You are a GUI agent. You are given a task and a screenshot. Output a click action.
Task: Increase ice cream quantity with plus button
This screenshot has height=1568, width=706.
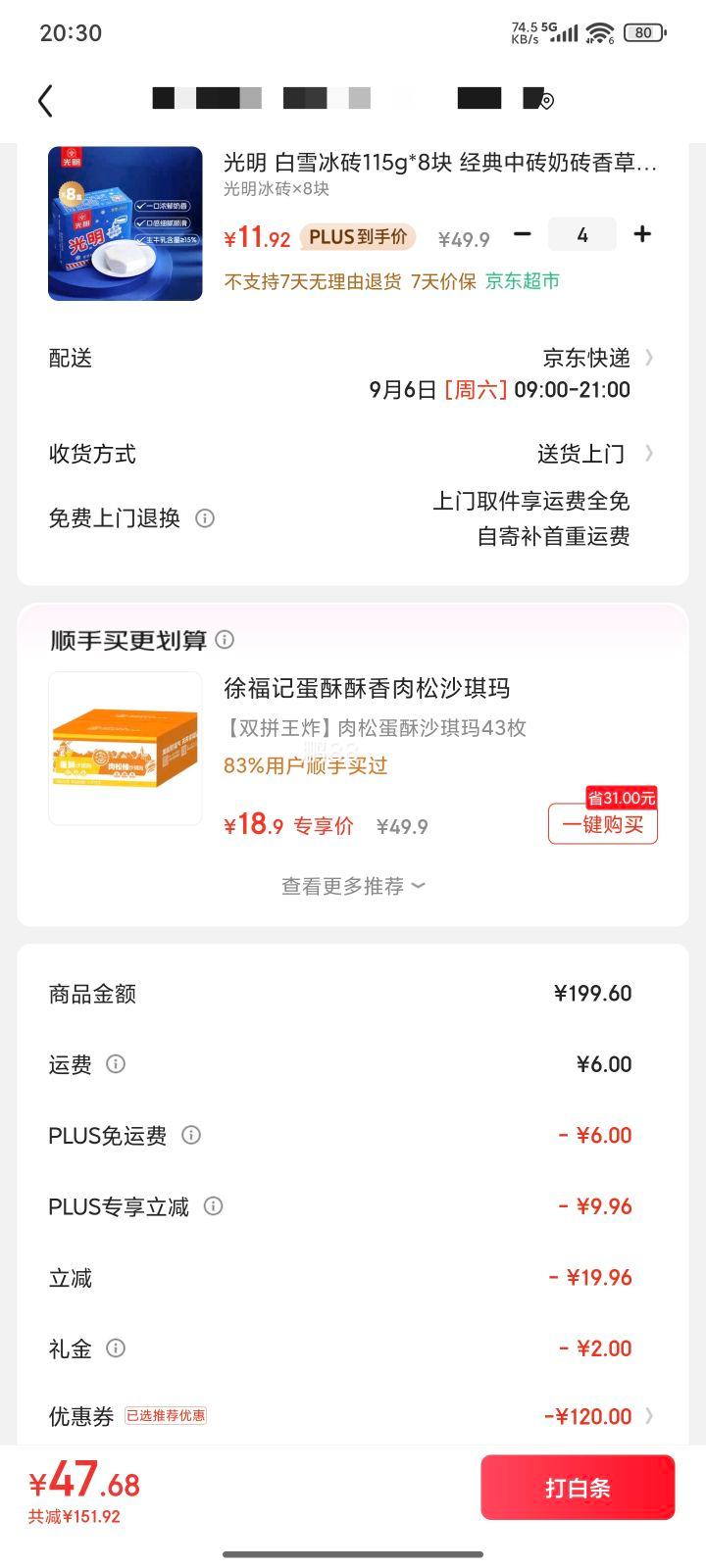642,234
